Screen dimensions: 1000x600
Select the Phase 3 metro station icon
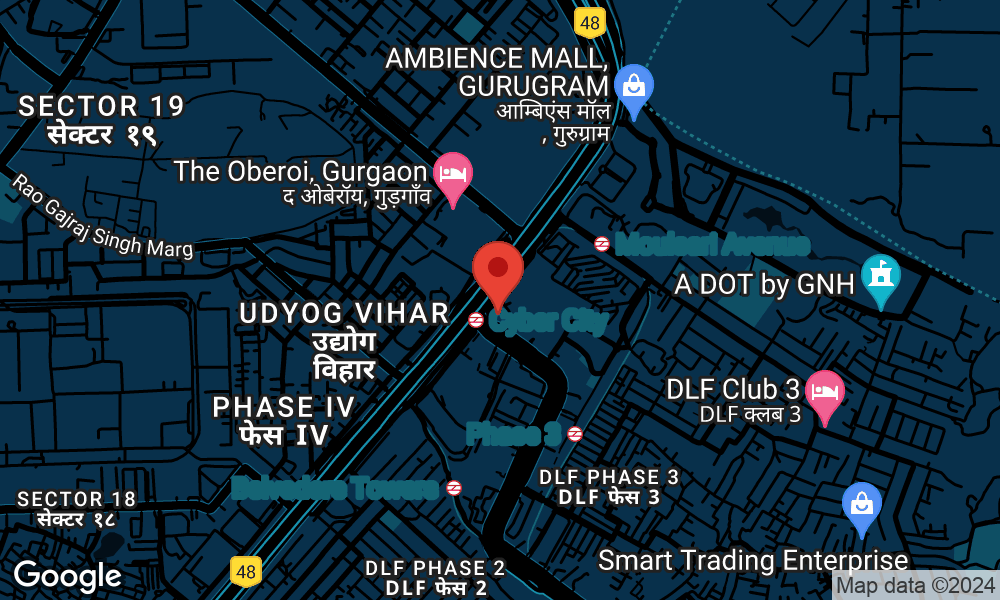tap(575, 433)
